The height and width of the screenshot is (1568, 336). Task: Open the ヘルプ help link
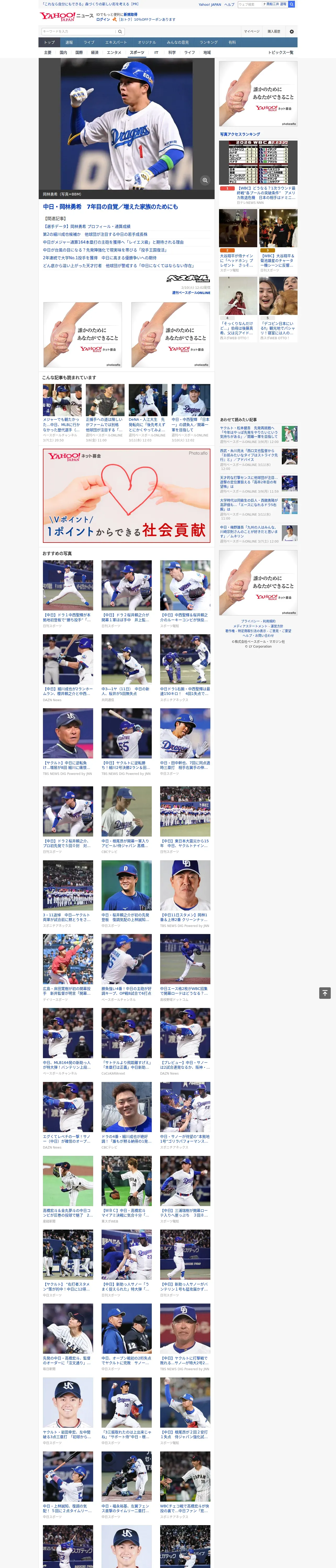click(229, 4)
